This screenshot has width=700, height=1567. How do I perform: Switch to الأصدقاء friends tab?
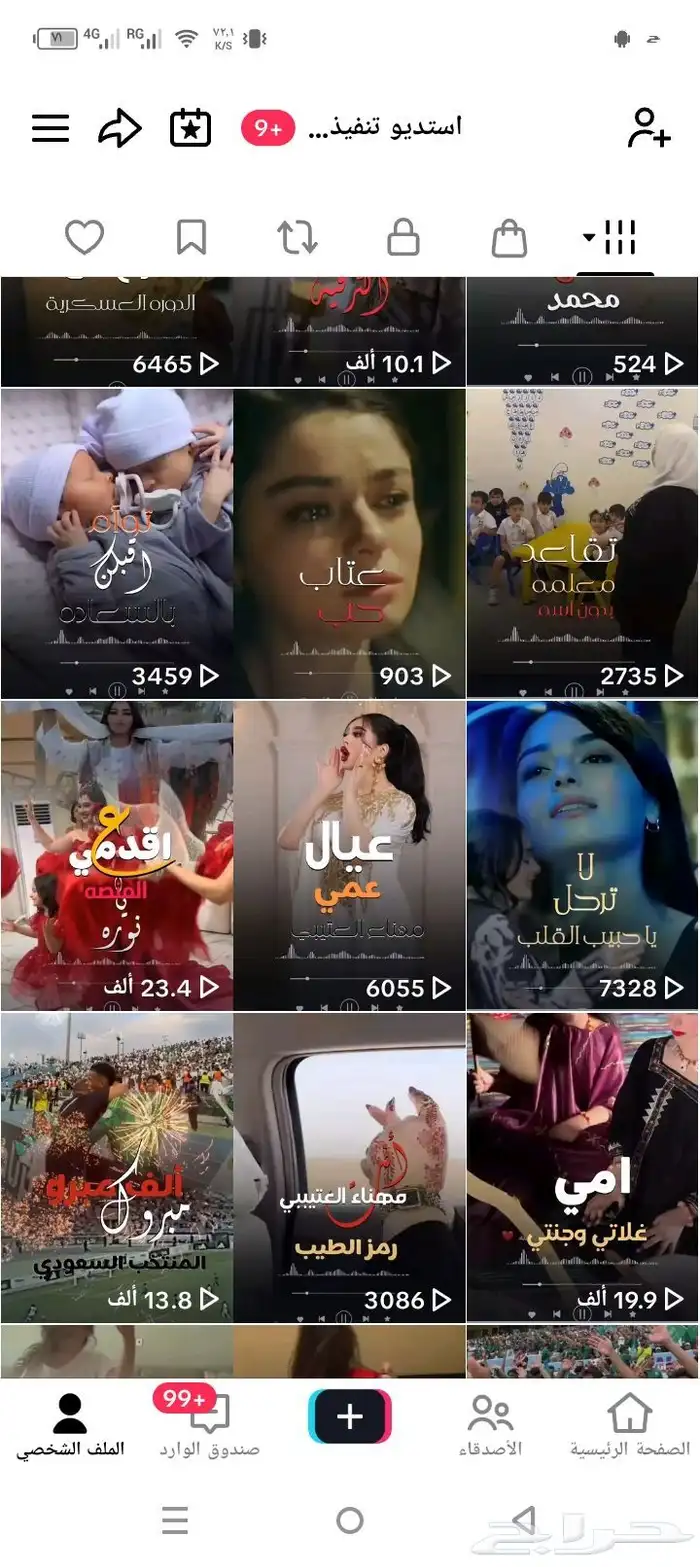[490, 1426]
